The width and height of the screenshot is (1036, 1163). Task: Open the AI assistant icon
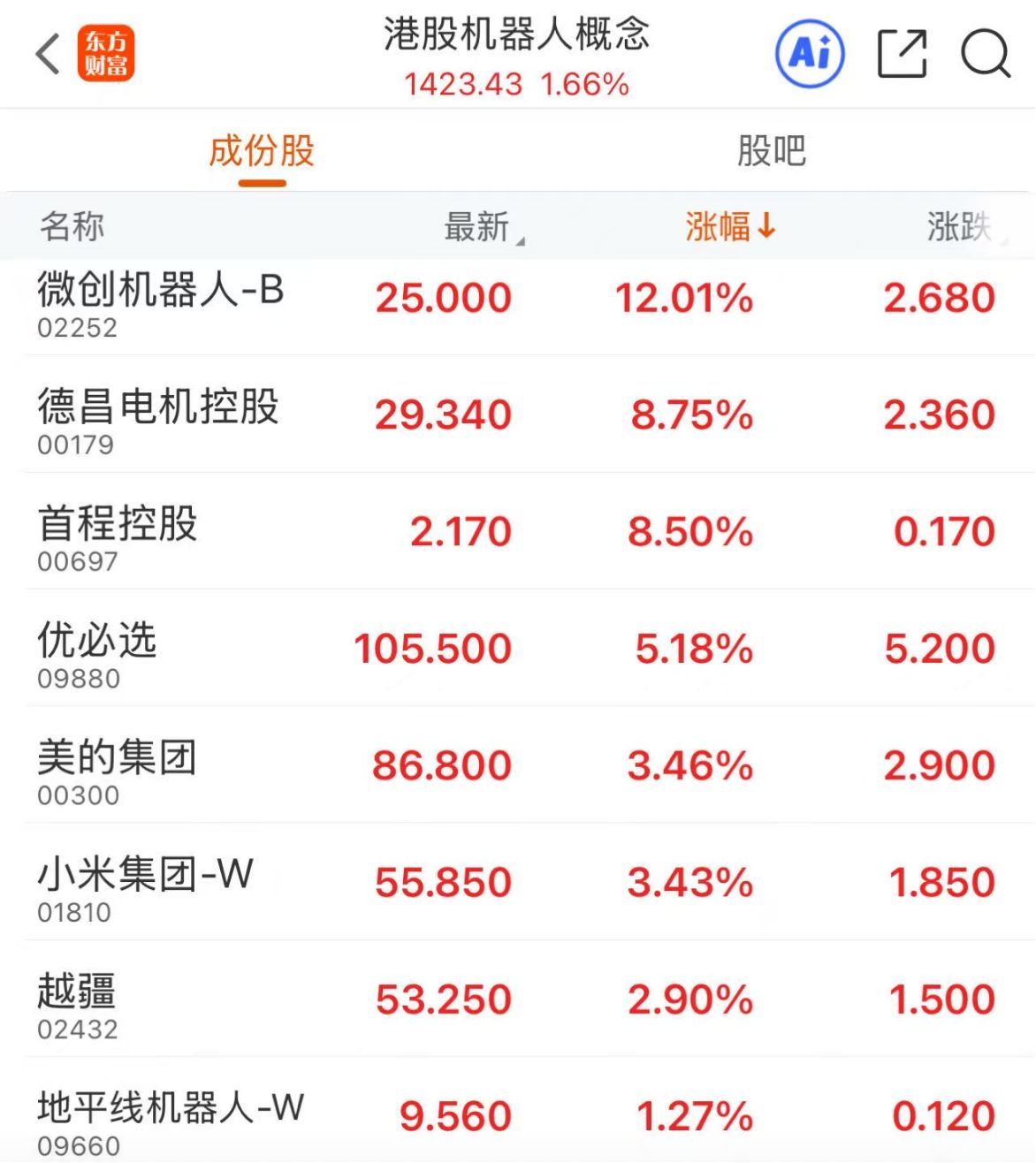(x=809, y=54)
